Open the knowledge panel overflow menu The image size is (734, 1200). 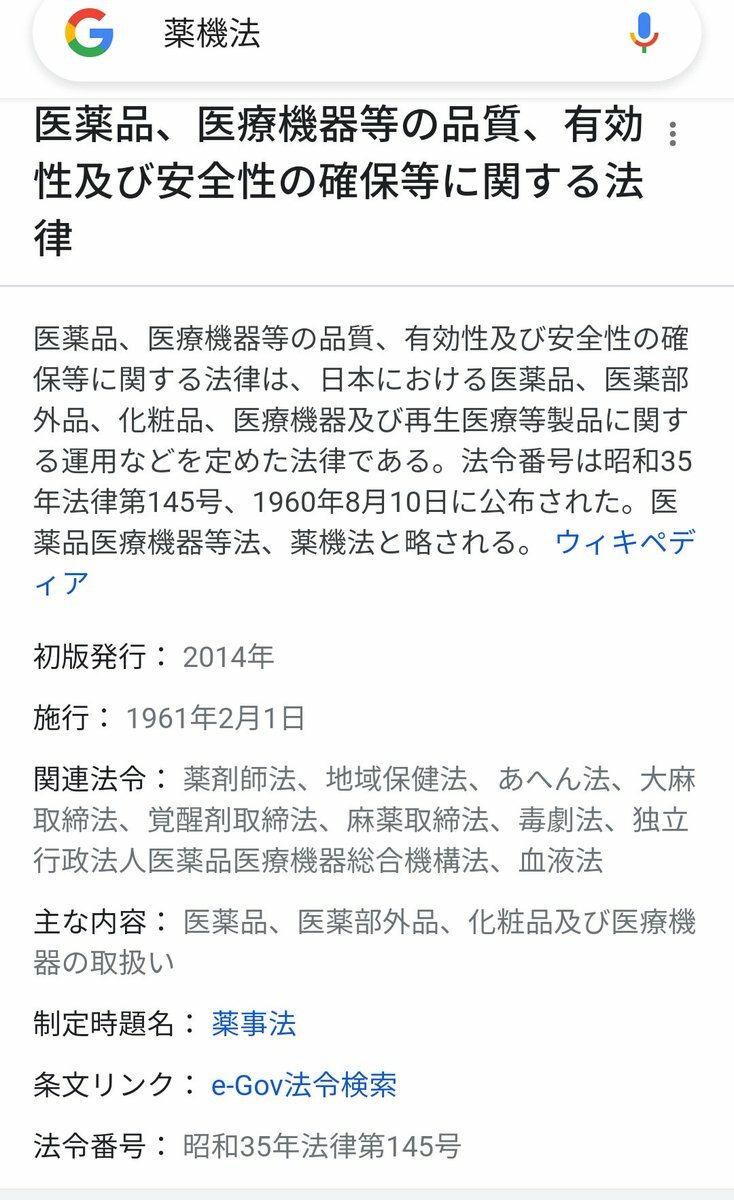pos(673,134)
